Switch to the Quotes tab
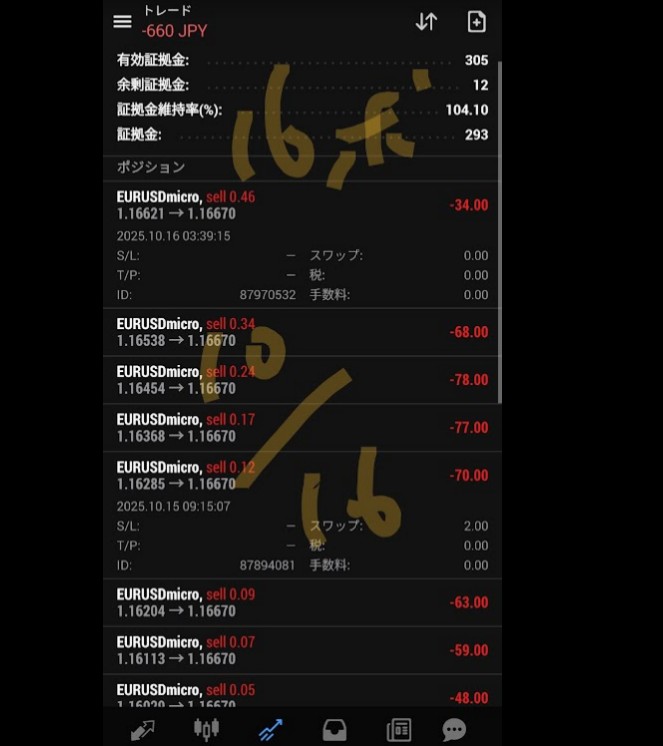The image size is (663, 746). [x=142, y=730]
